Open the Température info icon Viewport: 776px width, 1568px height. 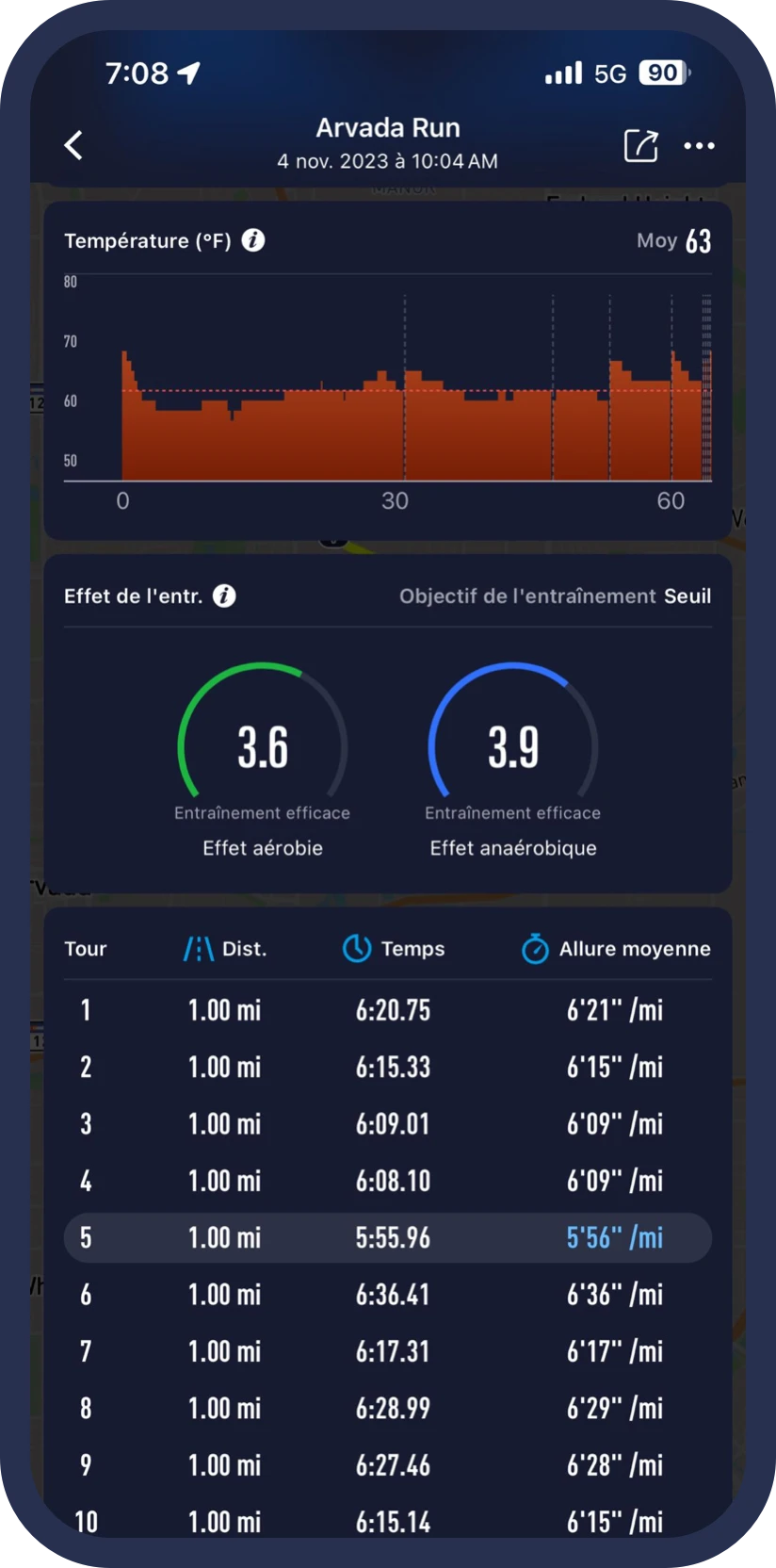tap(253, 240)
